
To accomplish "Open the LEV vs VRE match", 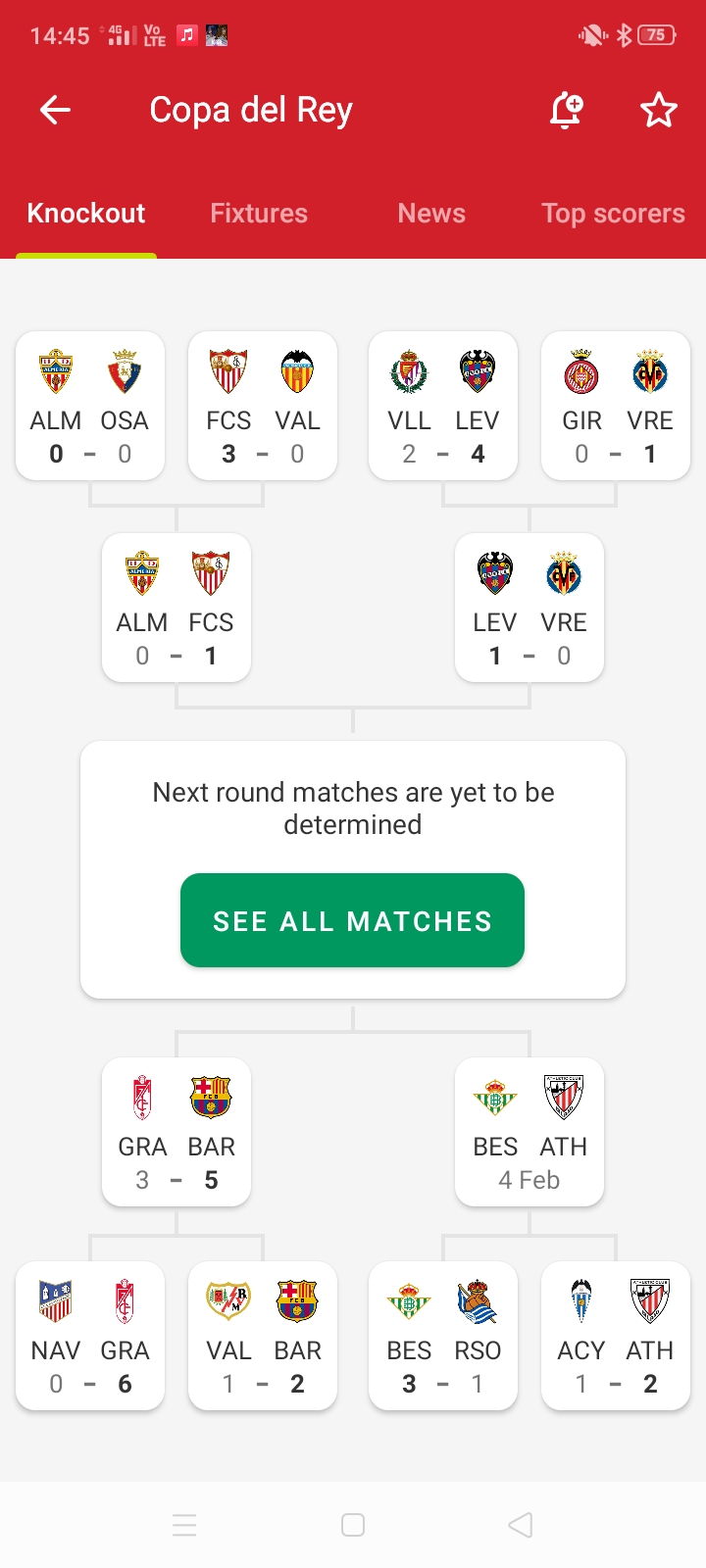I will pos(529,608).
